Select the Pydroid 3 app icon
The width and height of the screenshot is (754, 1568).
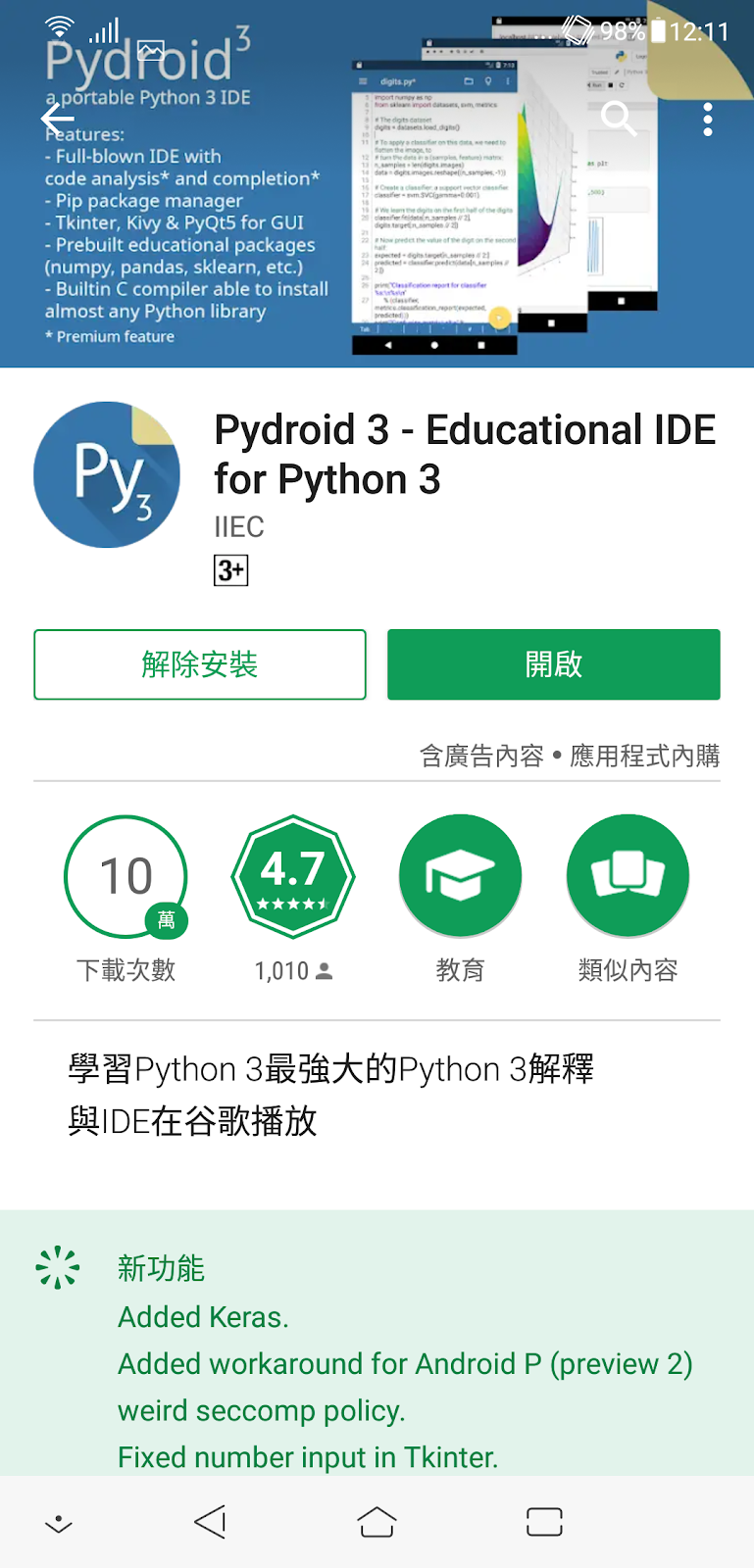click(x=106, y=475)
